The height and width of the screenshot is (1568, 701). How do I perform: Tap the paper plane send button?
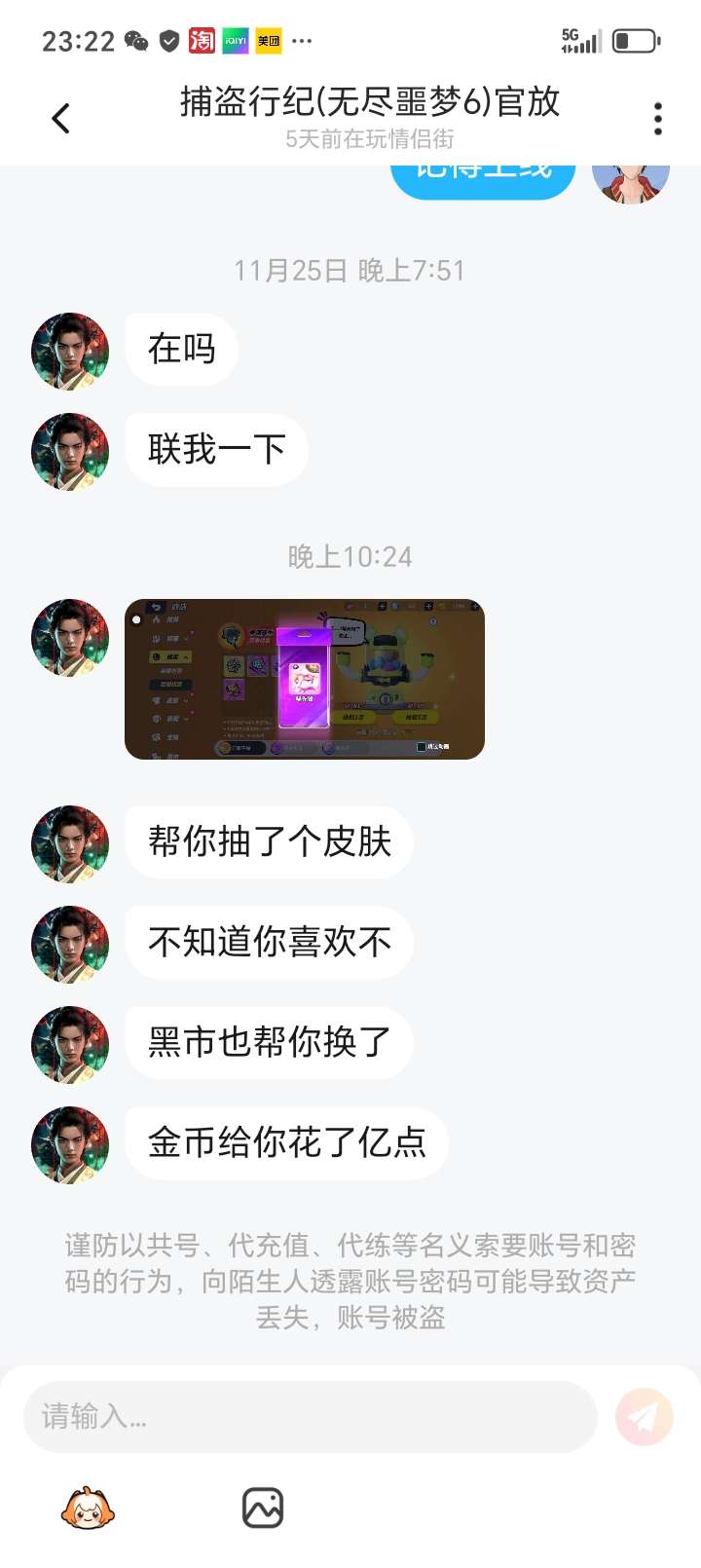pyautogui.click(x=644, y=1416)
